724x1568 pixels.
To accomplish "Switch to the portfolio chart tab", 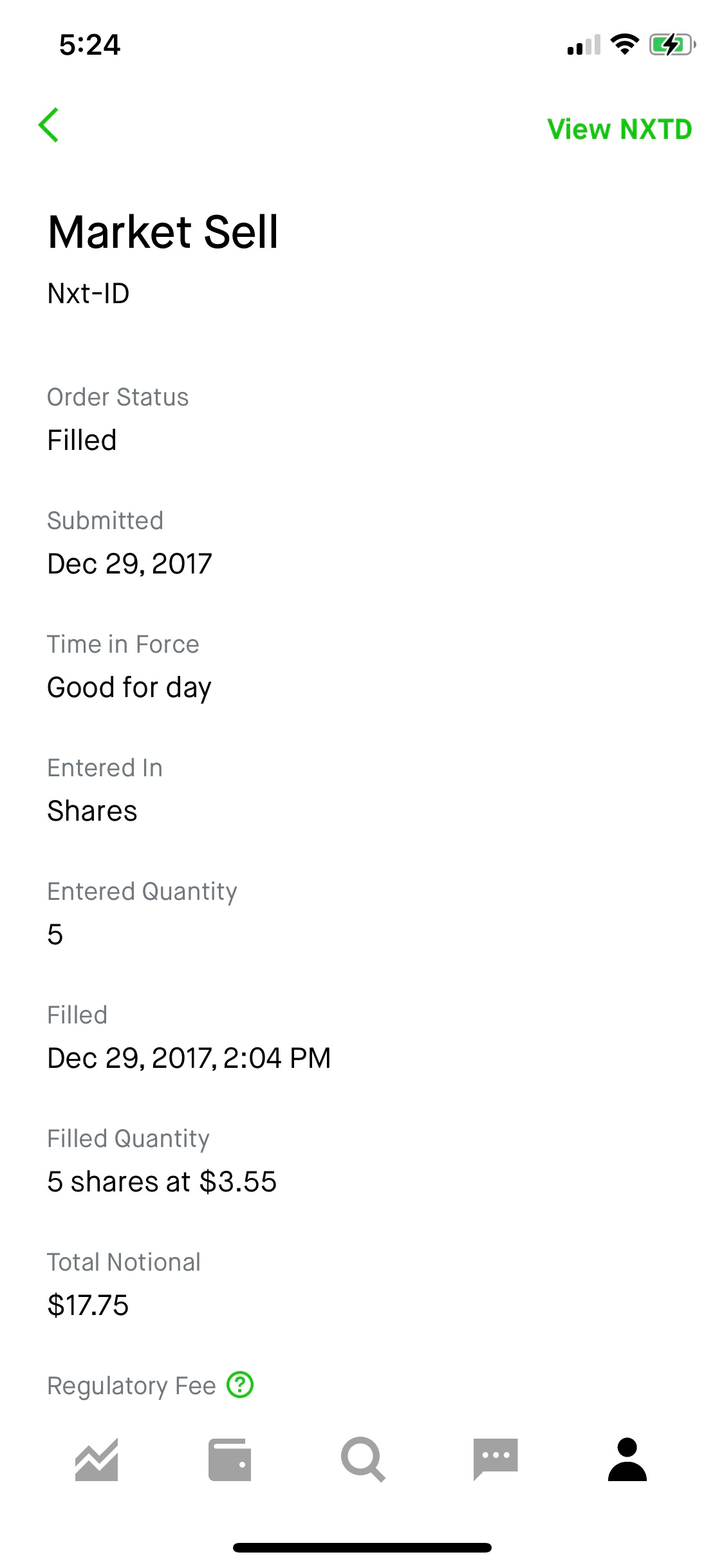I will point(97,1459).
